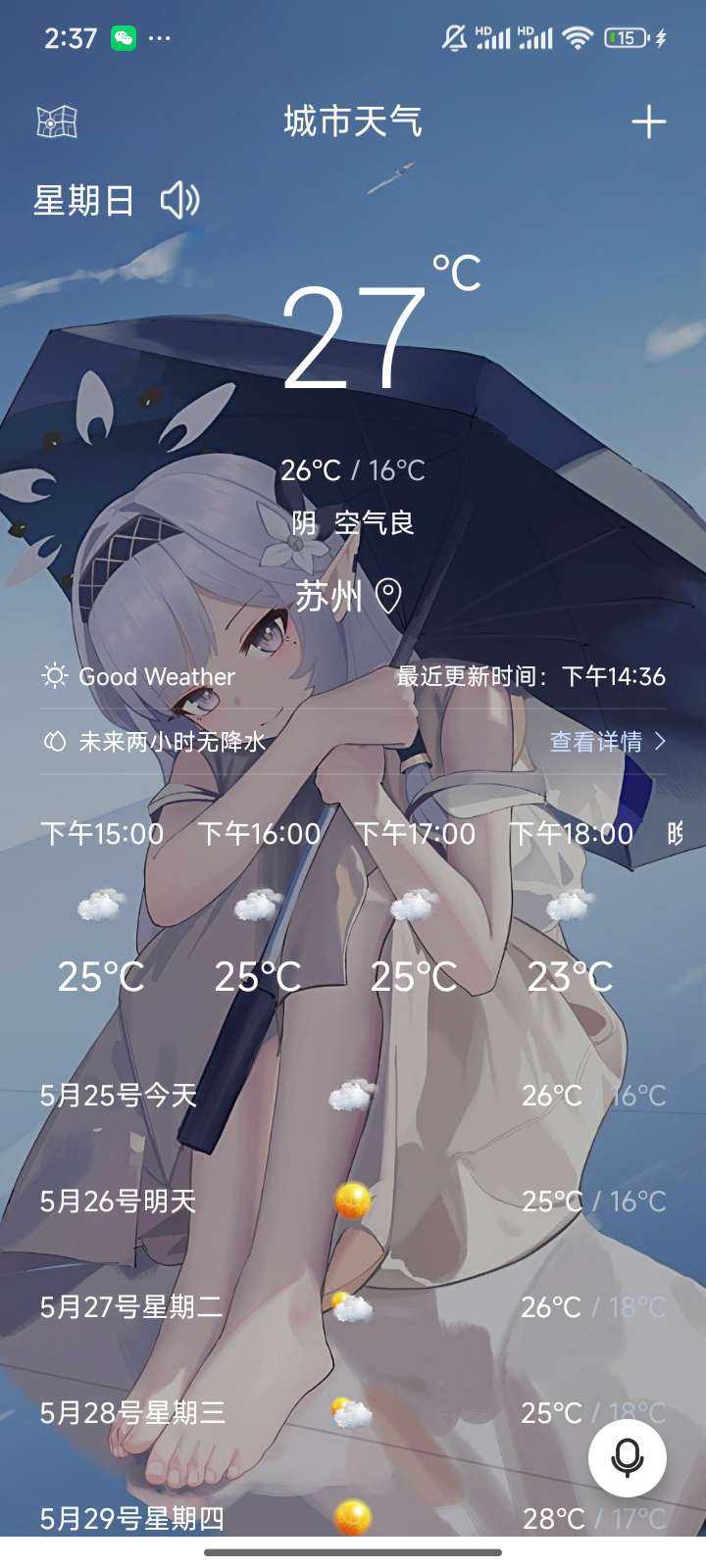Open the map icon at top left
Image resolution: width=706 pixels, height=1568 pixels.
57,122
